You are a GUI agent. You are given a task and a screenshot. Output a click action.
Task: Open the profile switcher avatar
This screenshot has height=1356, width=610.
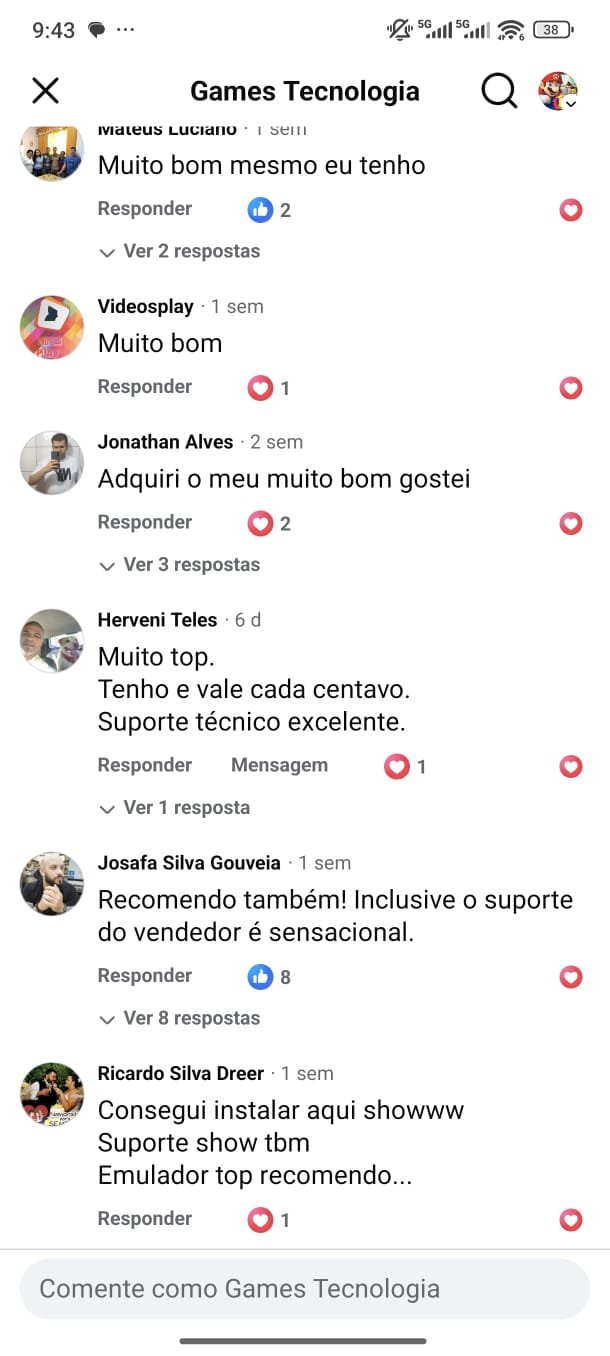[558, 91]
